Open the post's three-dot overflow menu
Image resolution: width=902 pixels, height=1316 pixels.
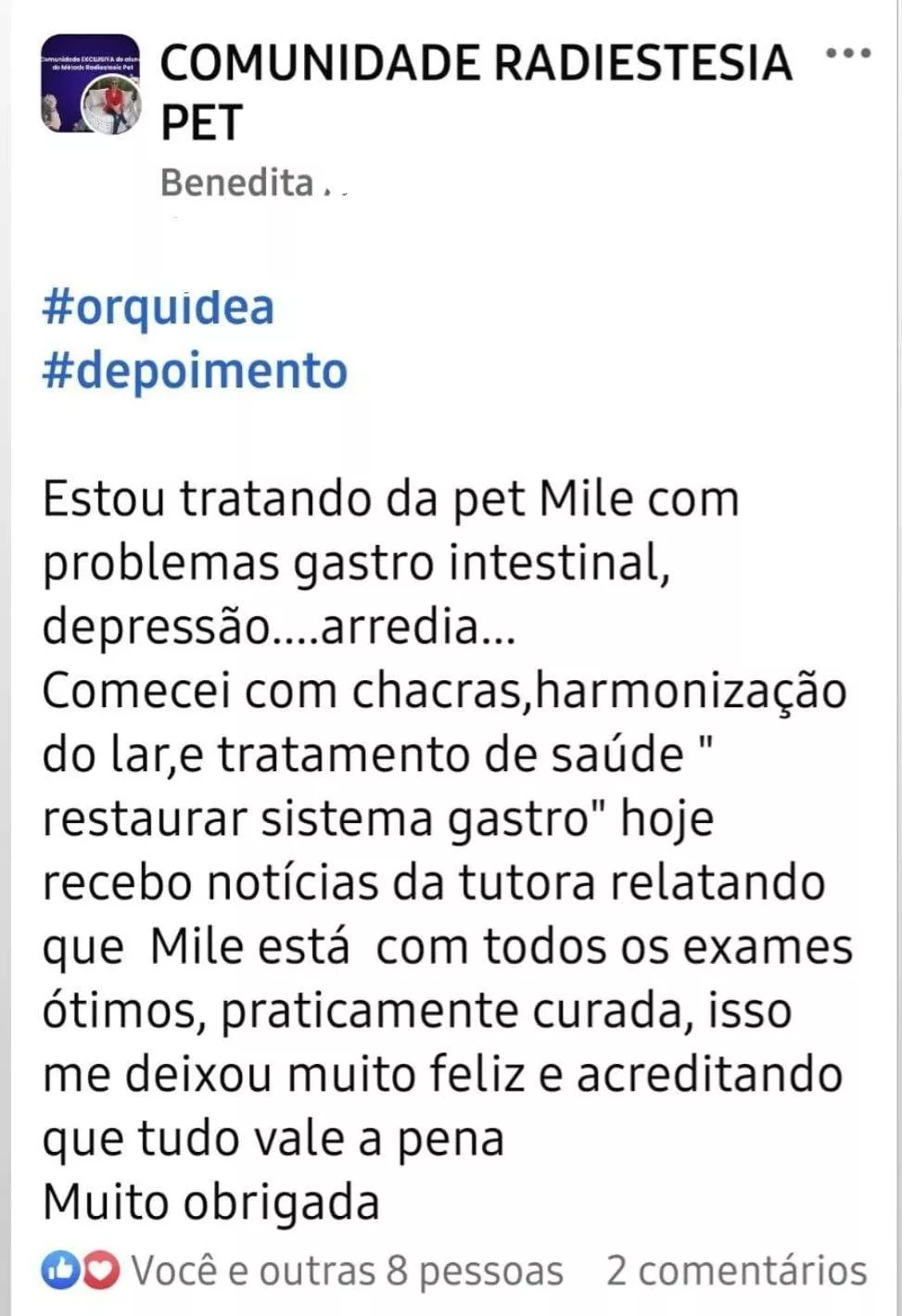point(847,54)
